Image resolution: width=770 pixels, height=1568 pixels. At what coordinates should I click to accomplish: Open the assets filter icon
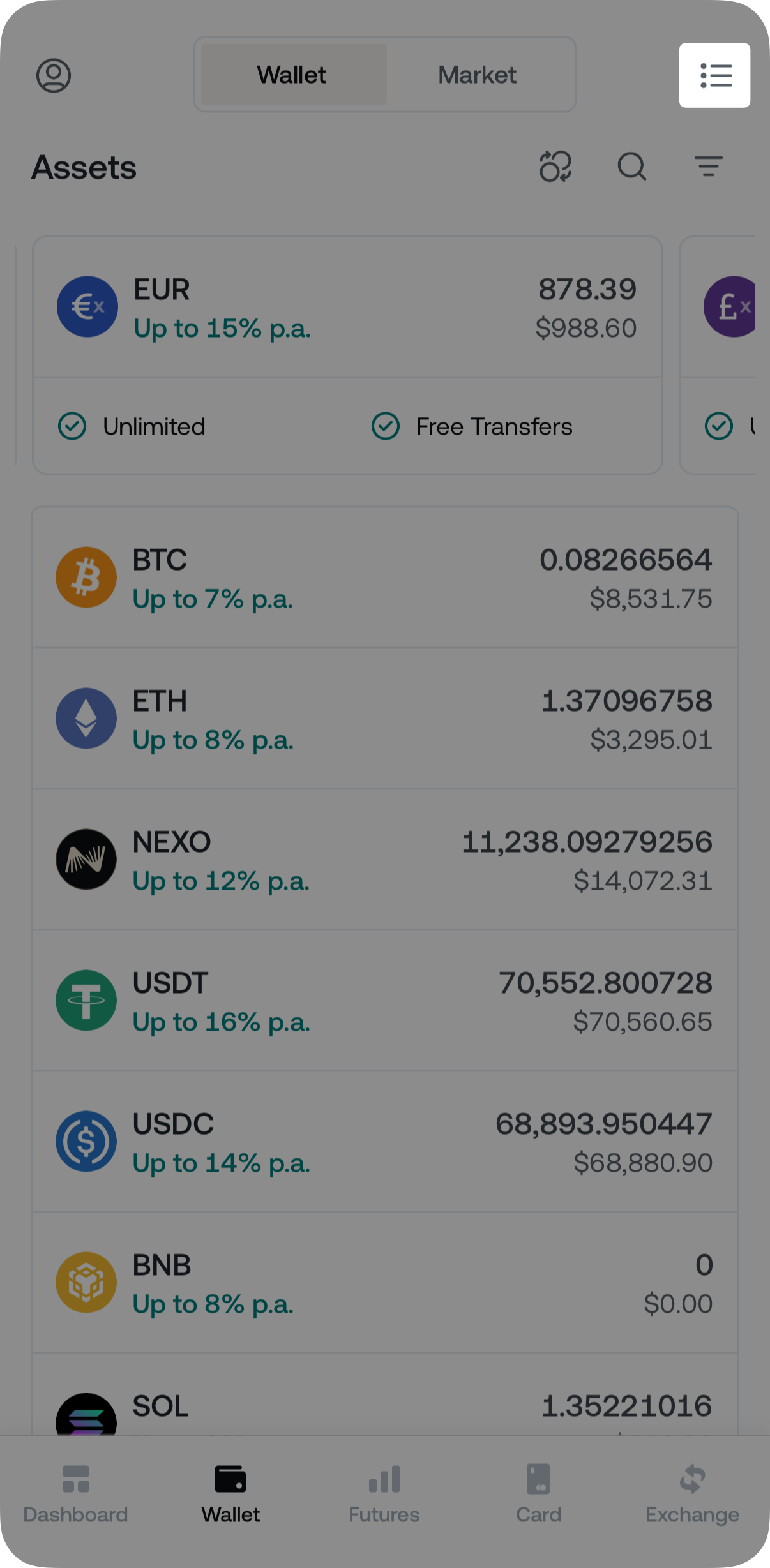tap(709, 167)
